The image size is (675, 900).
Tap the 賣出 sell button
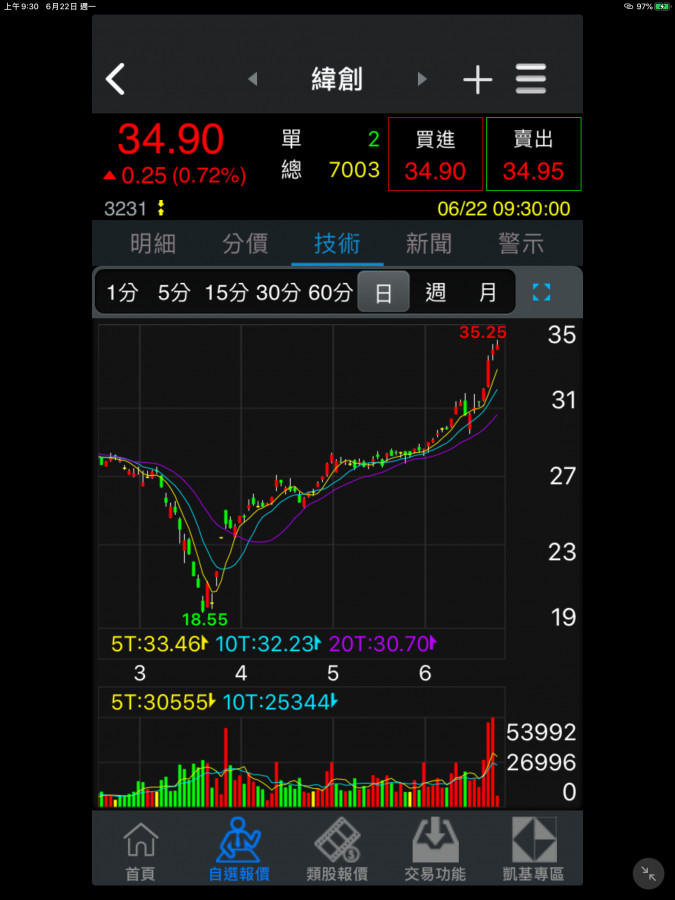point(533,154)
